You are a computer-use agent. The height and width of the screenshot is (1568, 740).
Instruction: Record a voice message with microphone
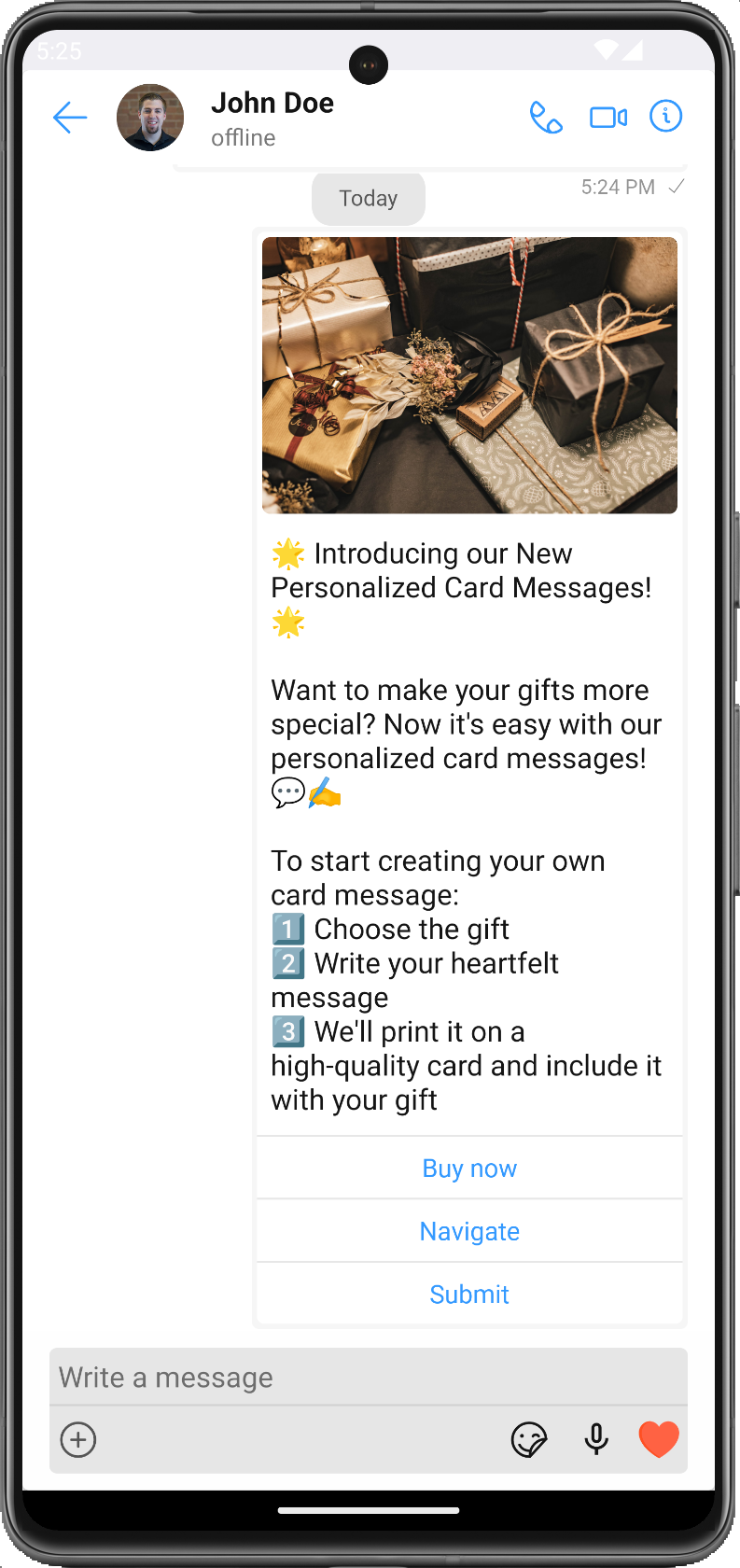[596, 1439]
